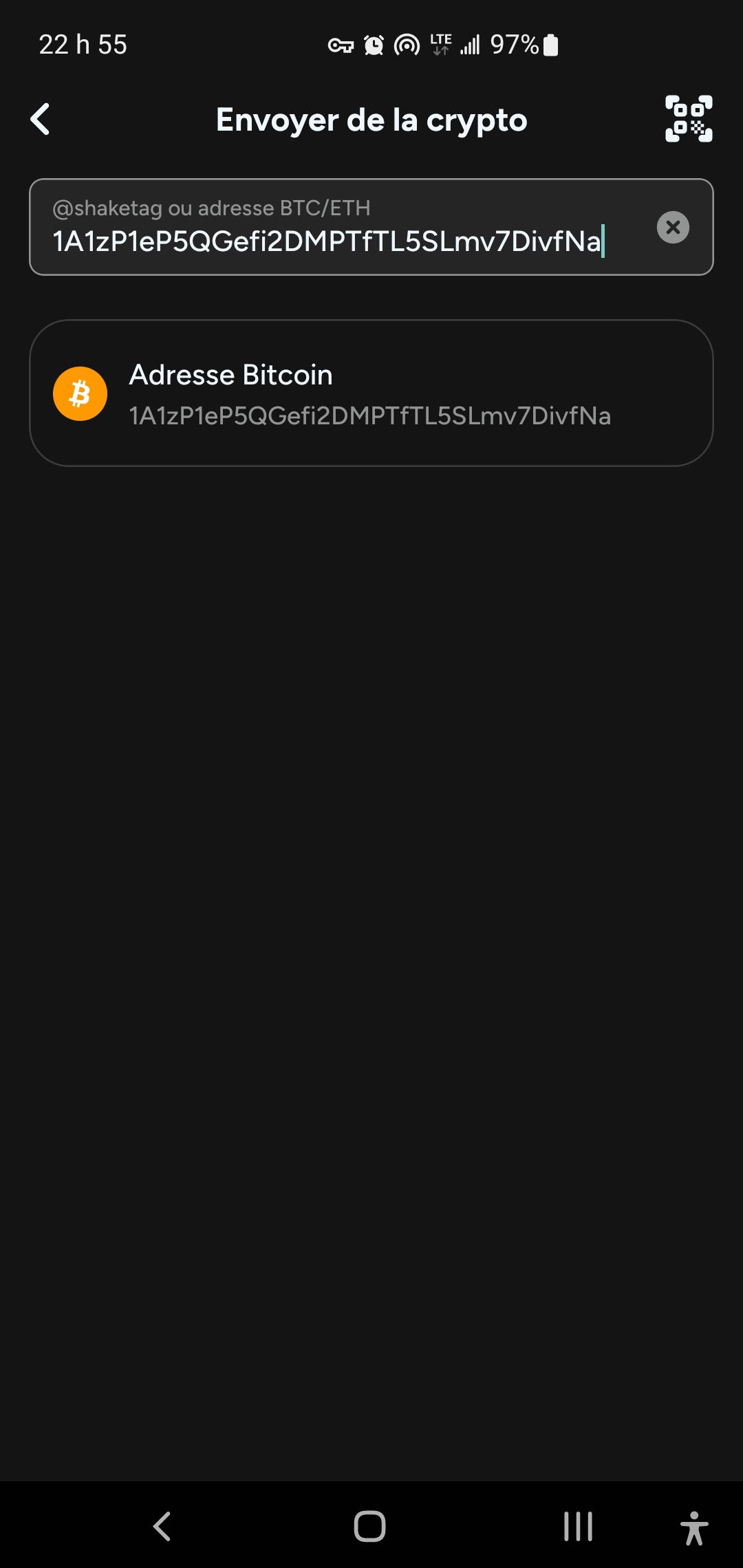Tap the system home button
Image resolution: width=743 pixels, height=1568 pixels.
point(370,1526)
